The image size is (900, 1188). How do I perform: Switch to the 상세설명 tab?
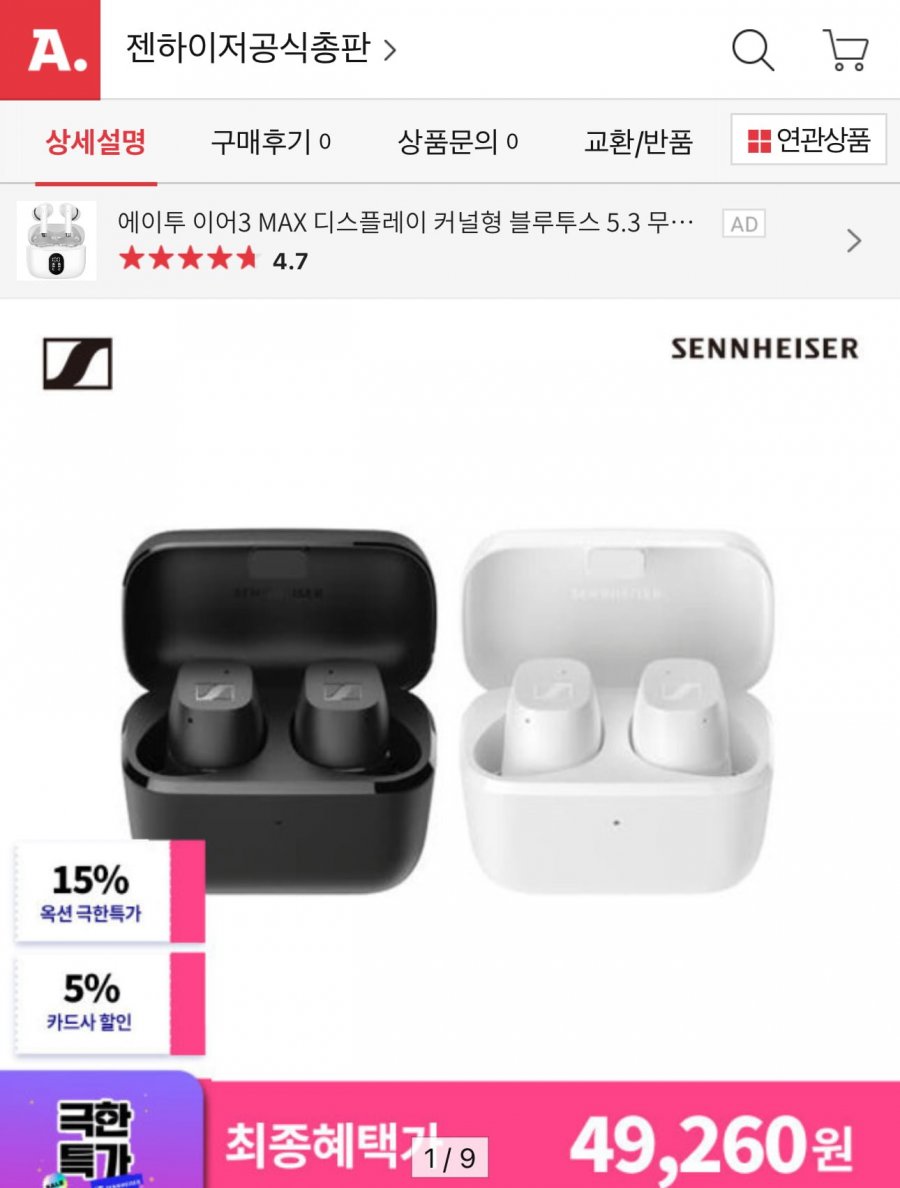tap(96, 142)
